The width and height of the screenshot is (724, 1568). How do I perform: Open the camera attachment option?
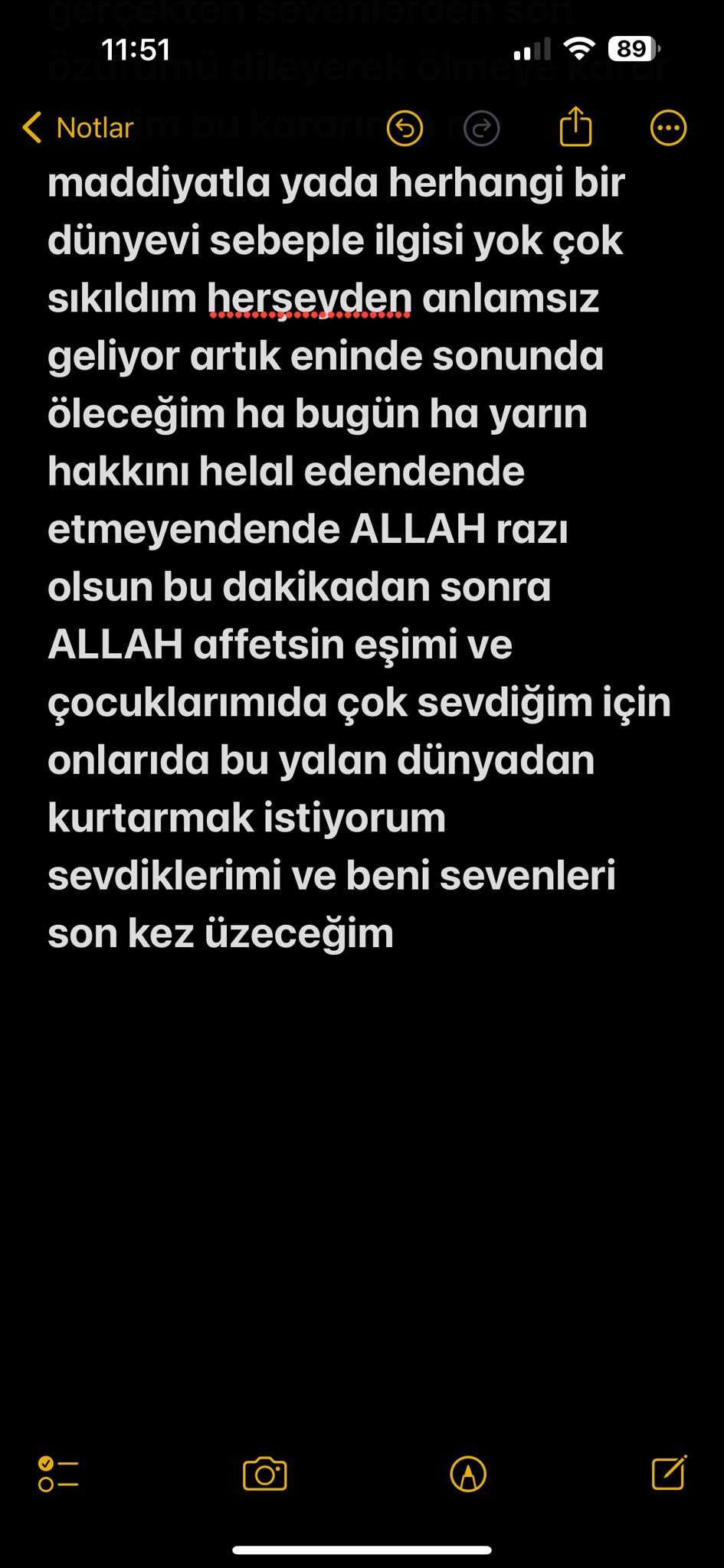(x=265, y=1474)
